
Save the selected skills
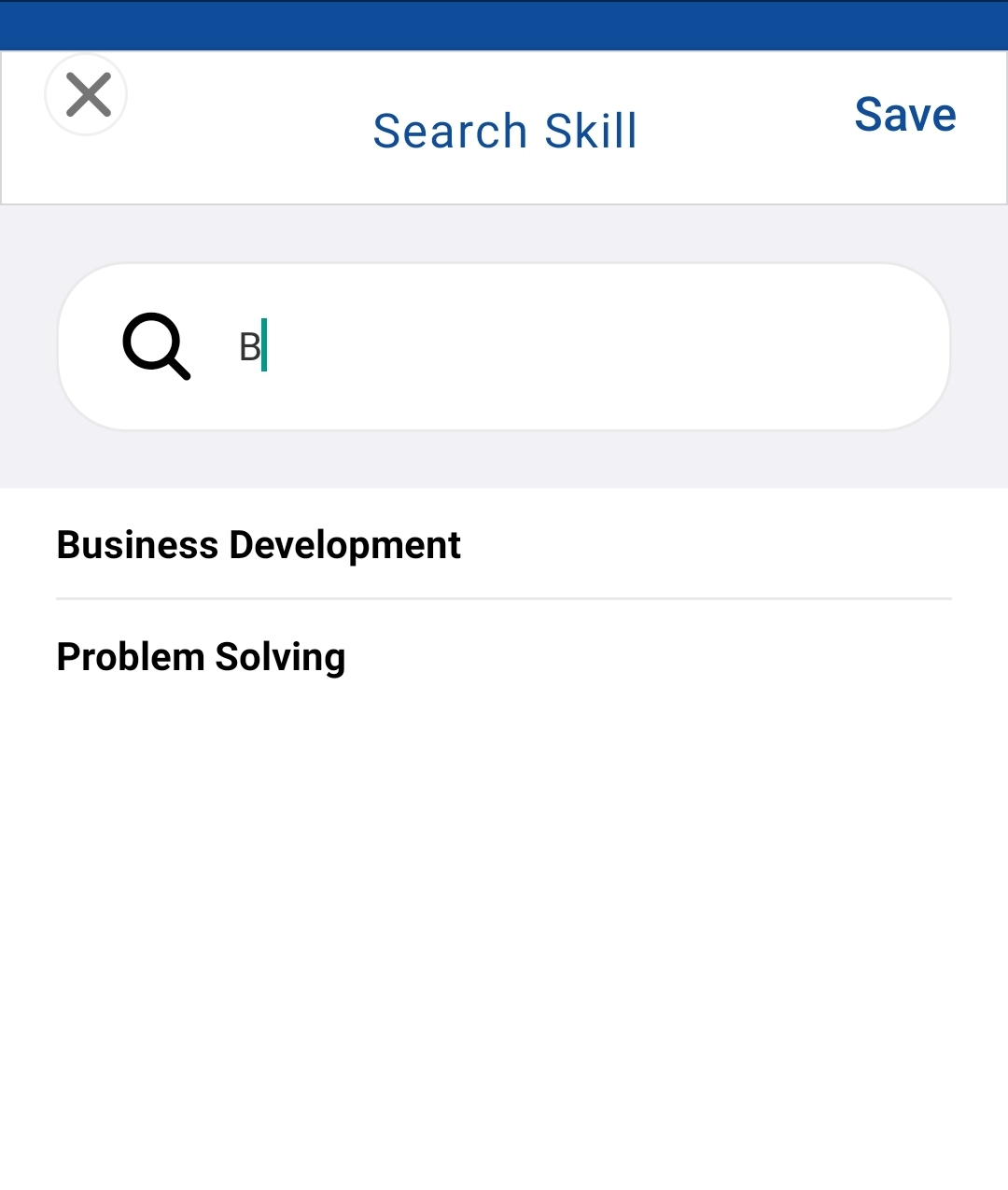904,116
